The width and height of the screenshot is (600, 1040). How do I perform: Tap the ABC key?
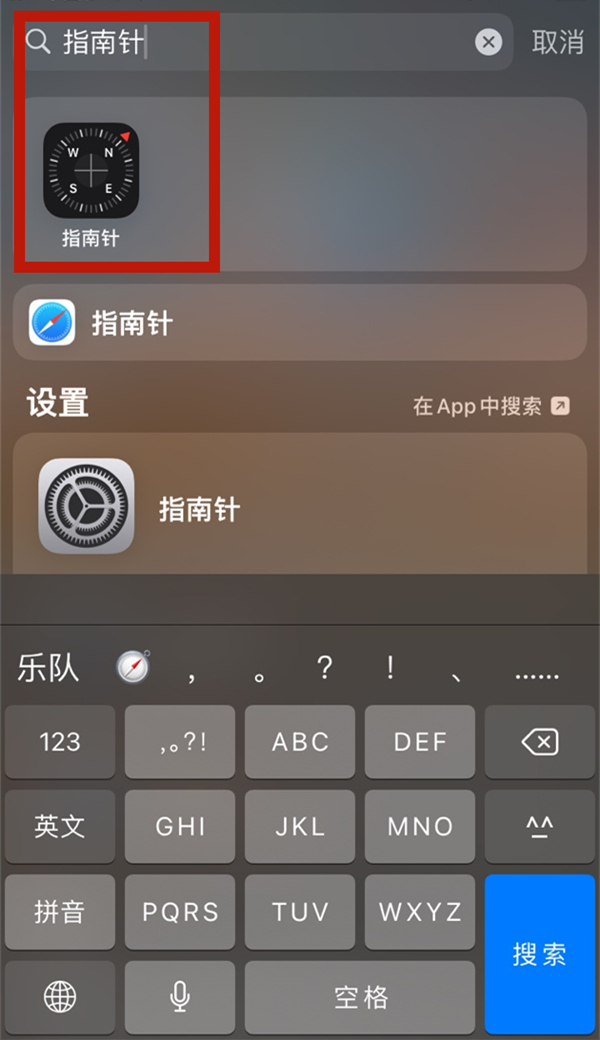pos(300,742)
